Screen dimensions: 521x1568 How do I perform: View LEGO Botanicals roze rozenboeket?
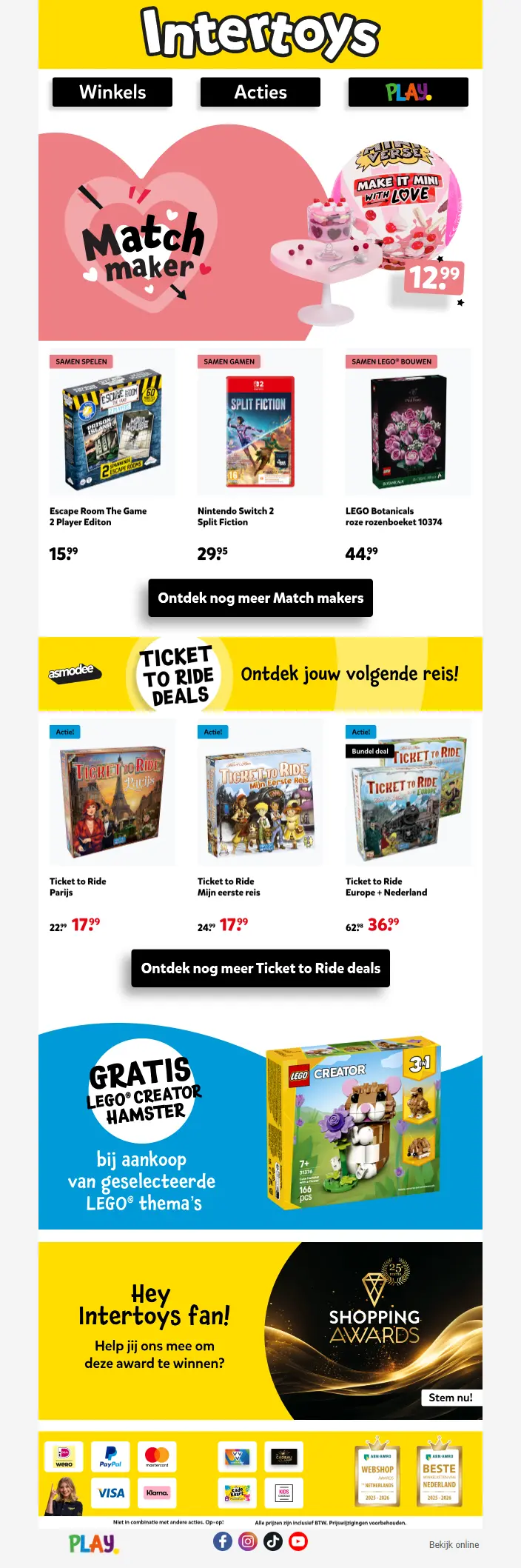click(409, 431)
